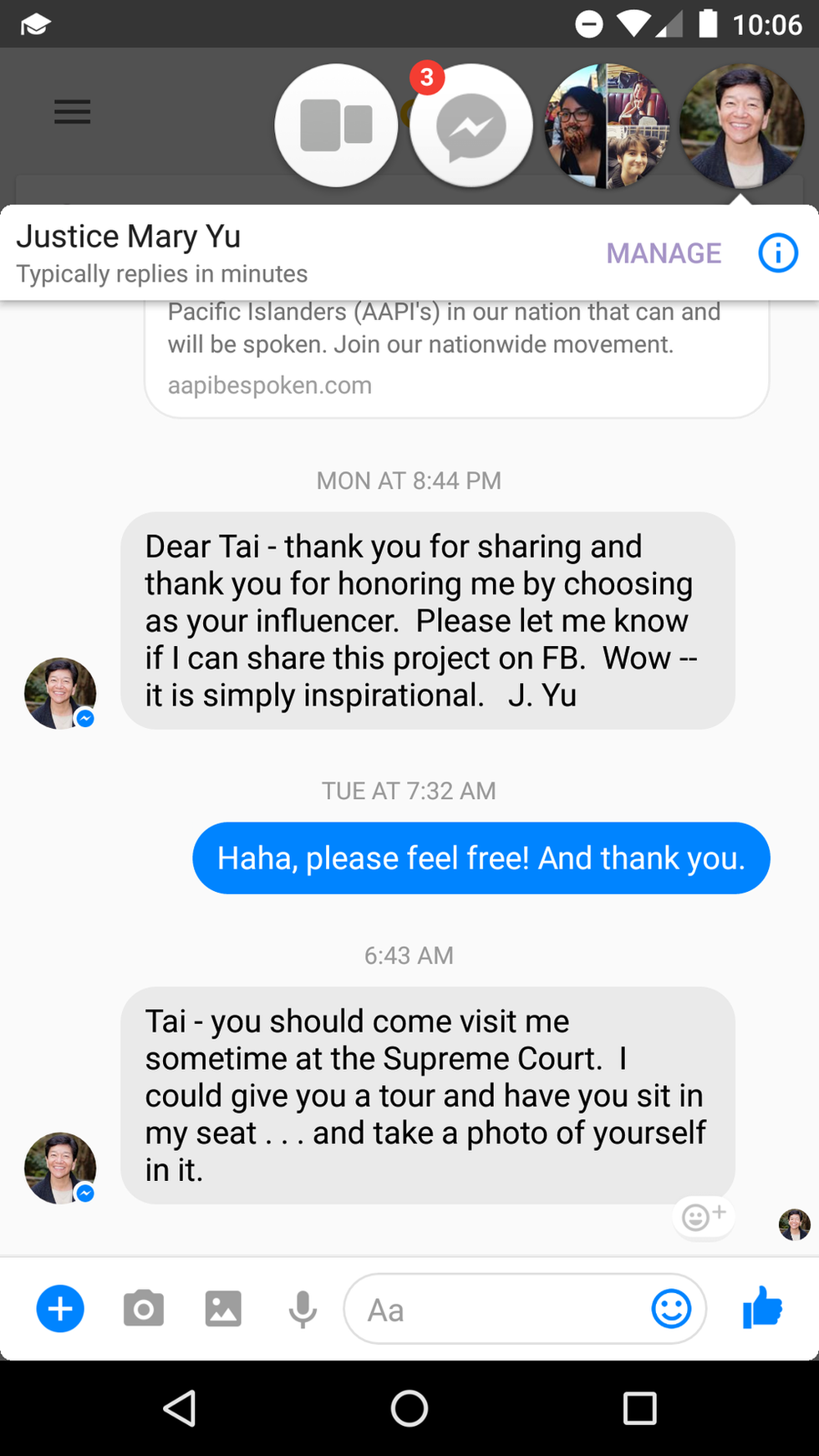
Task: Record a voice message with microphone
Action: [x=303, y=1309]
